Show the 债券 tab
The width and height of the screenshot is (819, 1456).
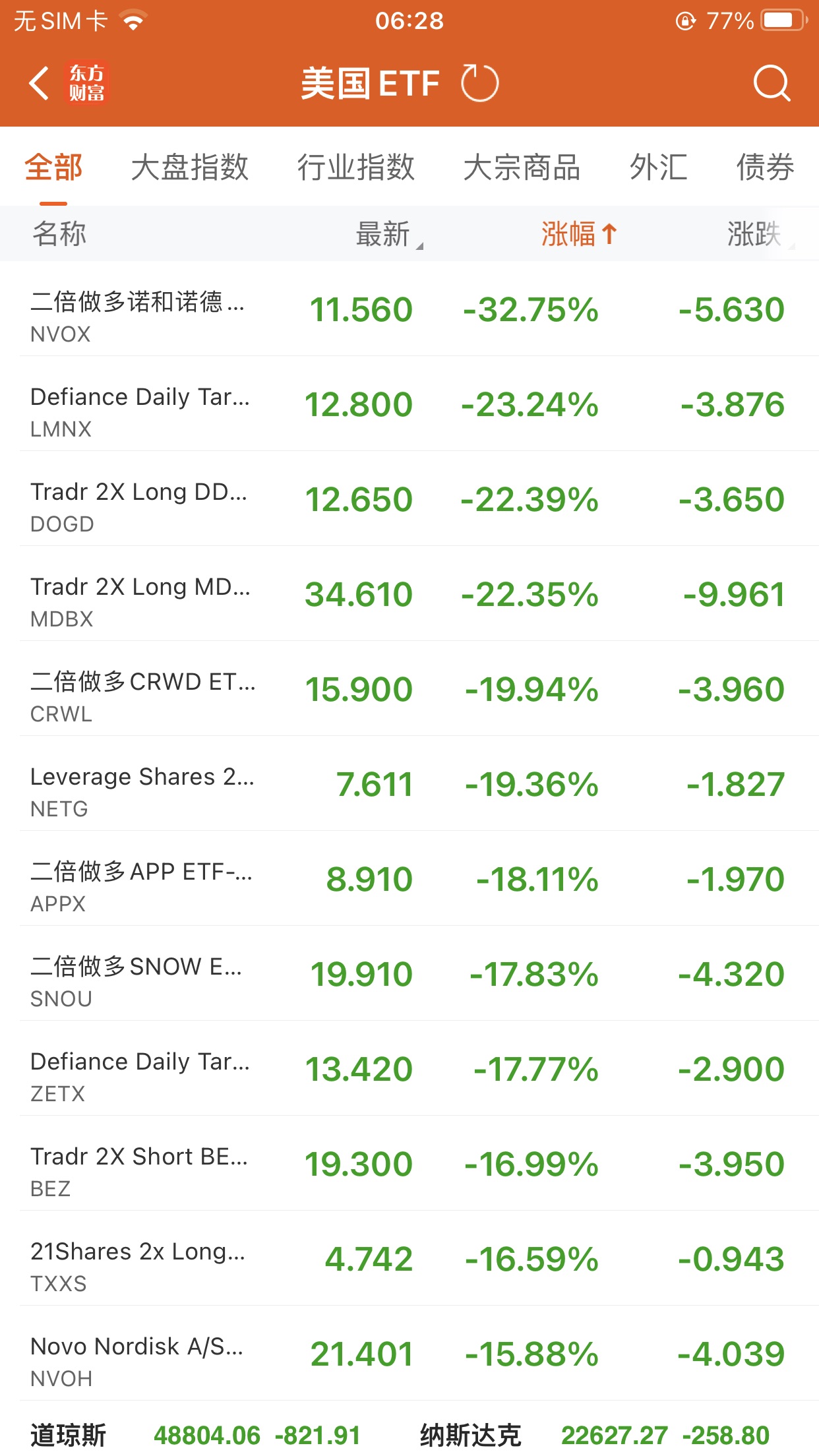click(x=765, y=167)
